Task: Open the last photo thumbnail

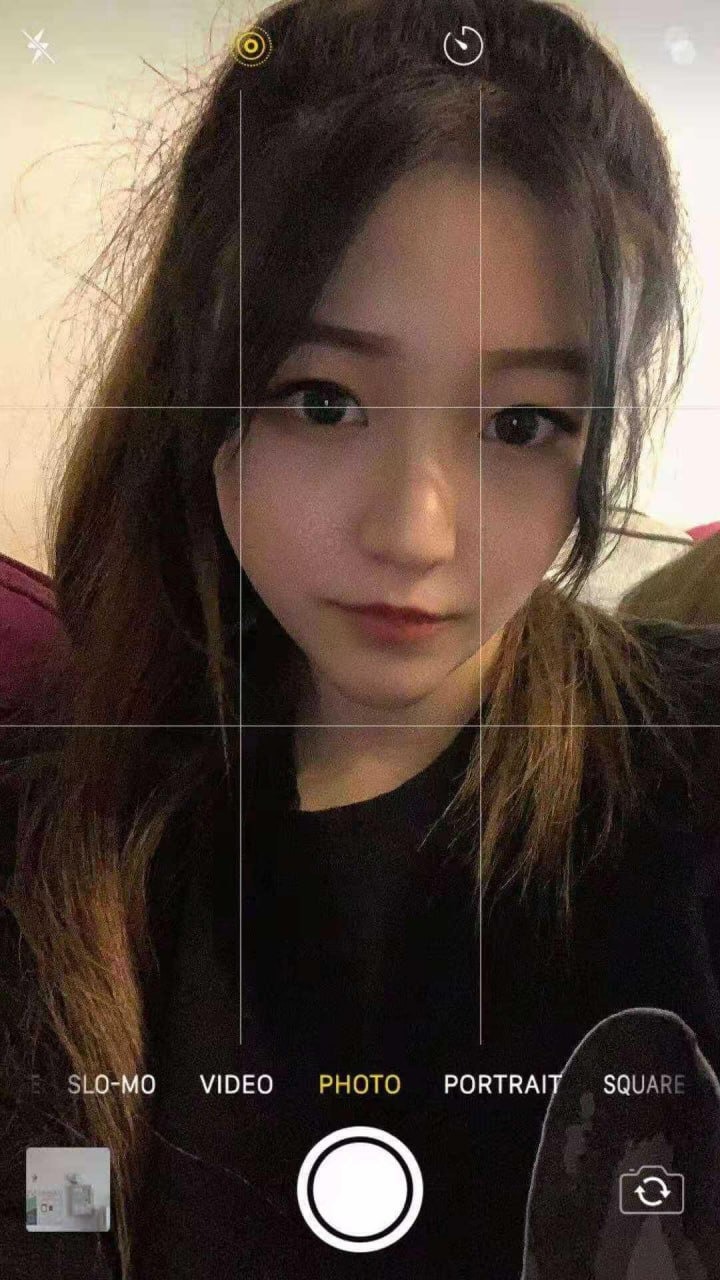Action: [68, 1189]
